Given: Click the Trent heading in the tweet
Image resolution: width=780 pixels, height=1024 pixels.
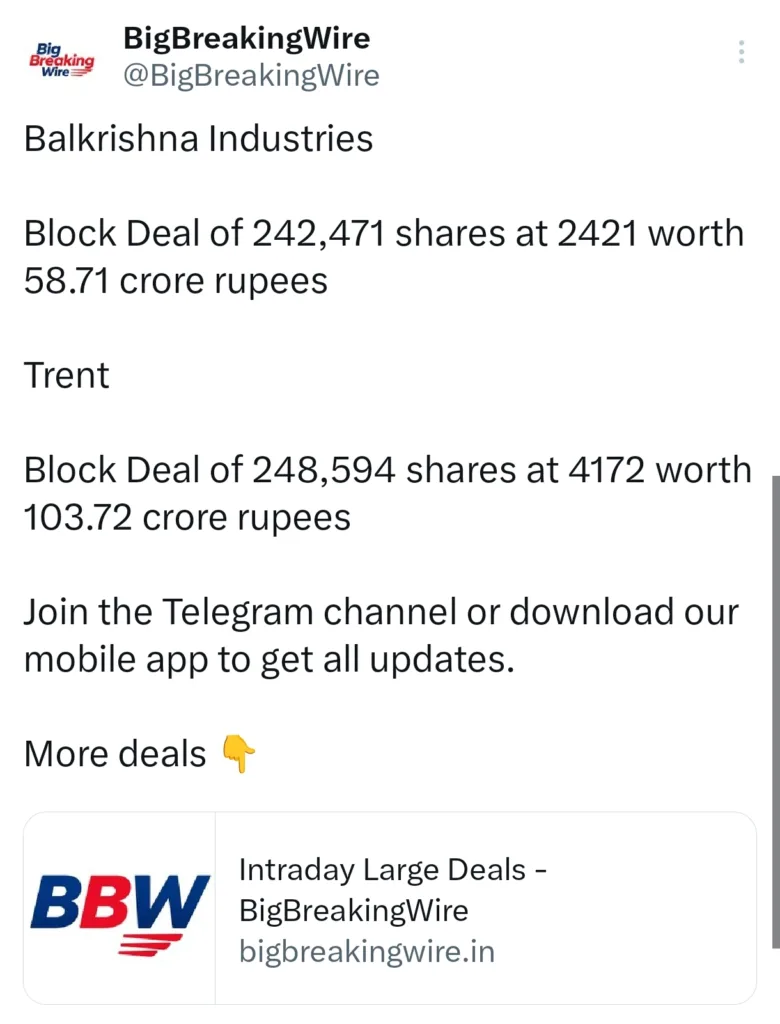Looking at the screenshot, I should click(66, 376).
